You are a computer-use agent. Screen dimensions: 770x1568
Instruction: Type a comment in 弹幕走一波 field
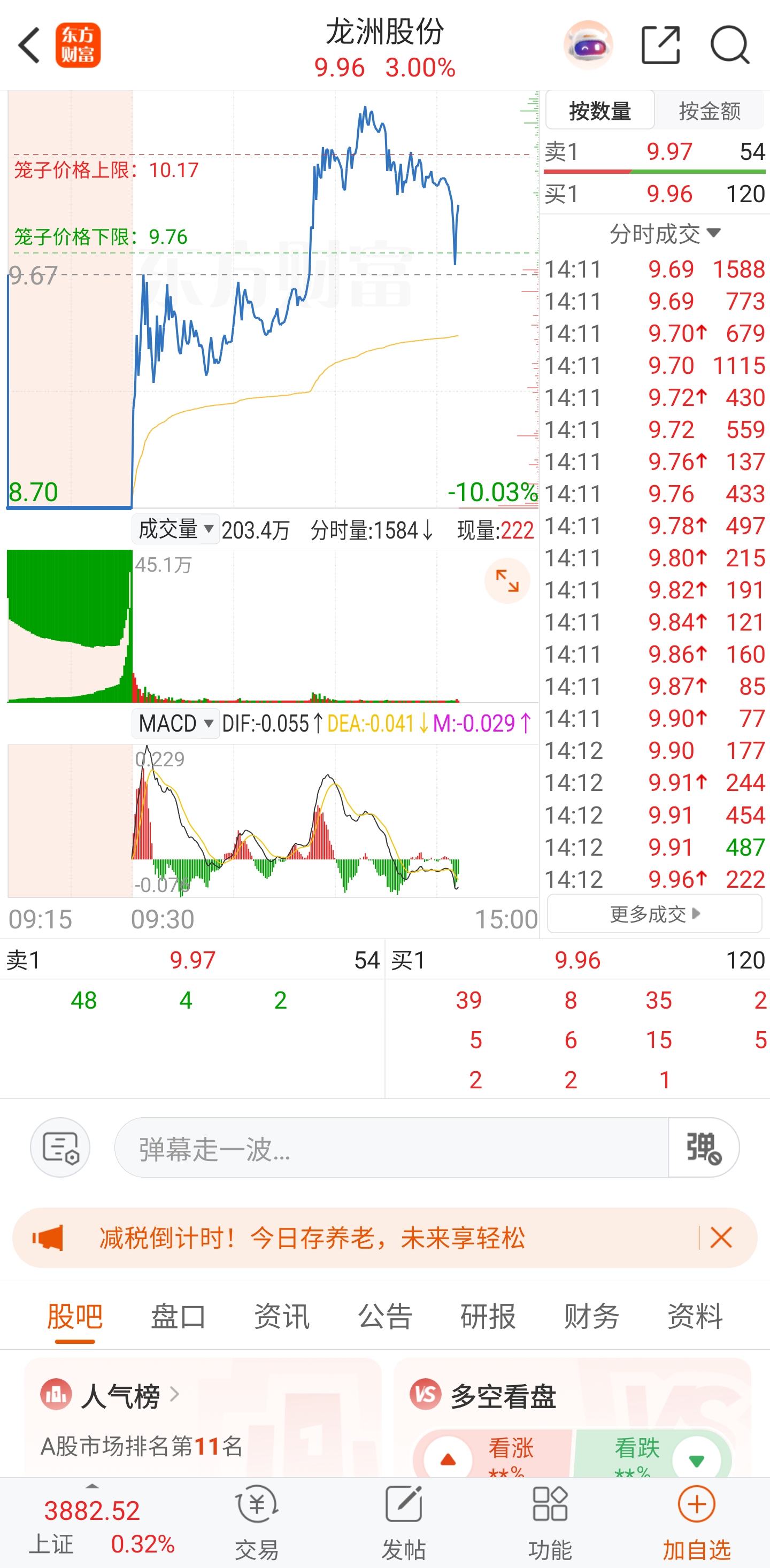point(391,1148)
